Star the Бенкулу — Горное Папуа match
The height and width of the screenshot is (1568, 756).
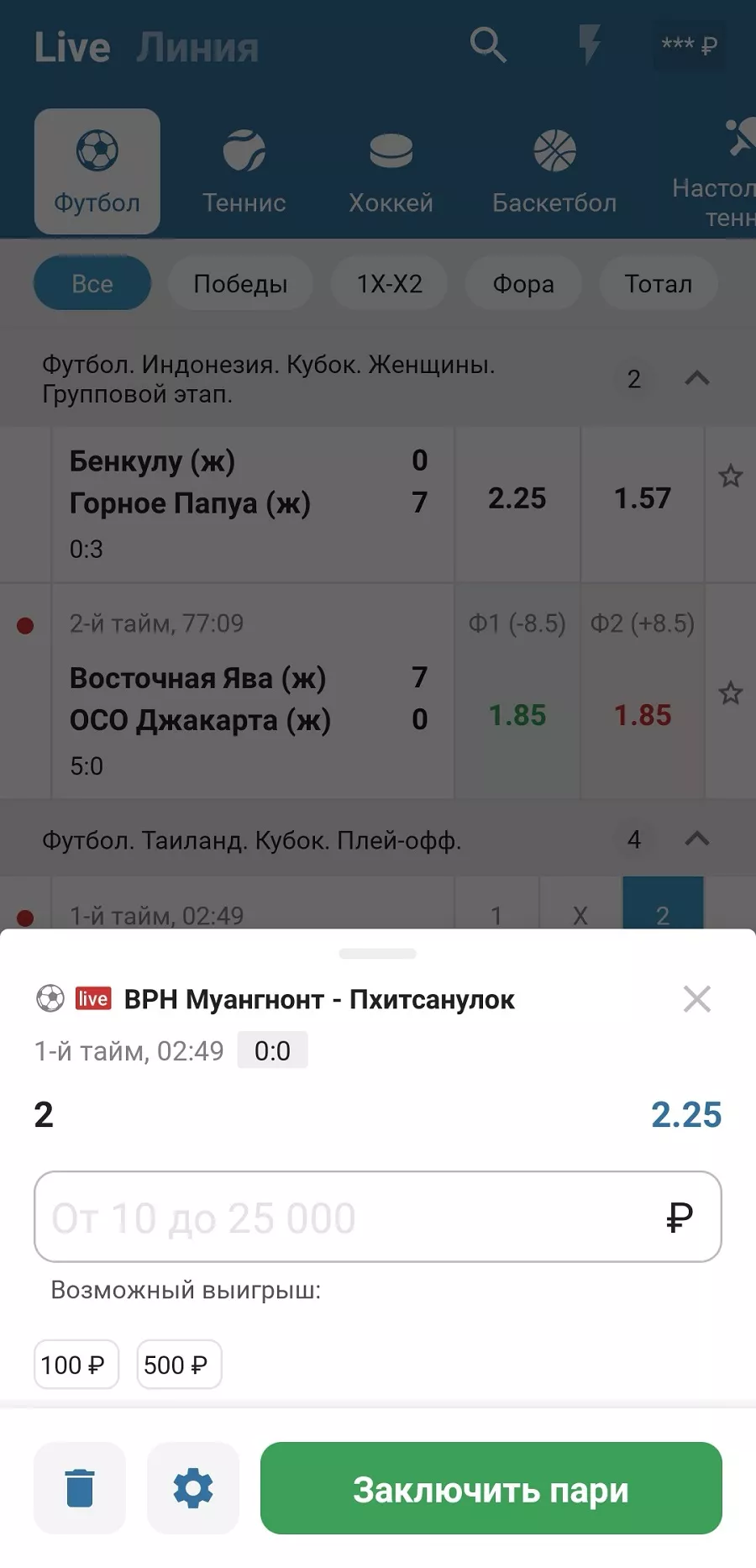coord(730,476)
